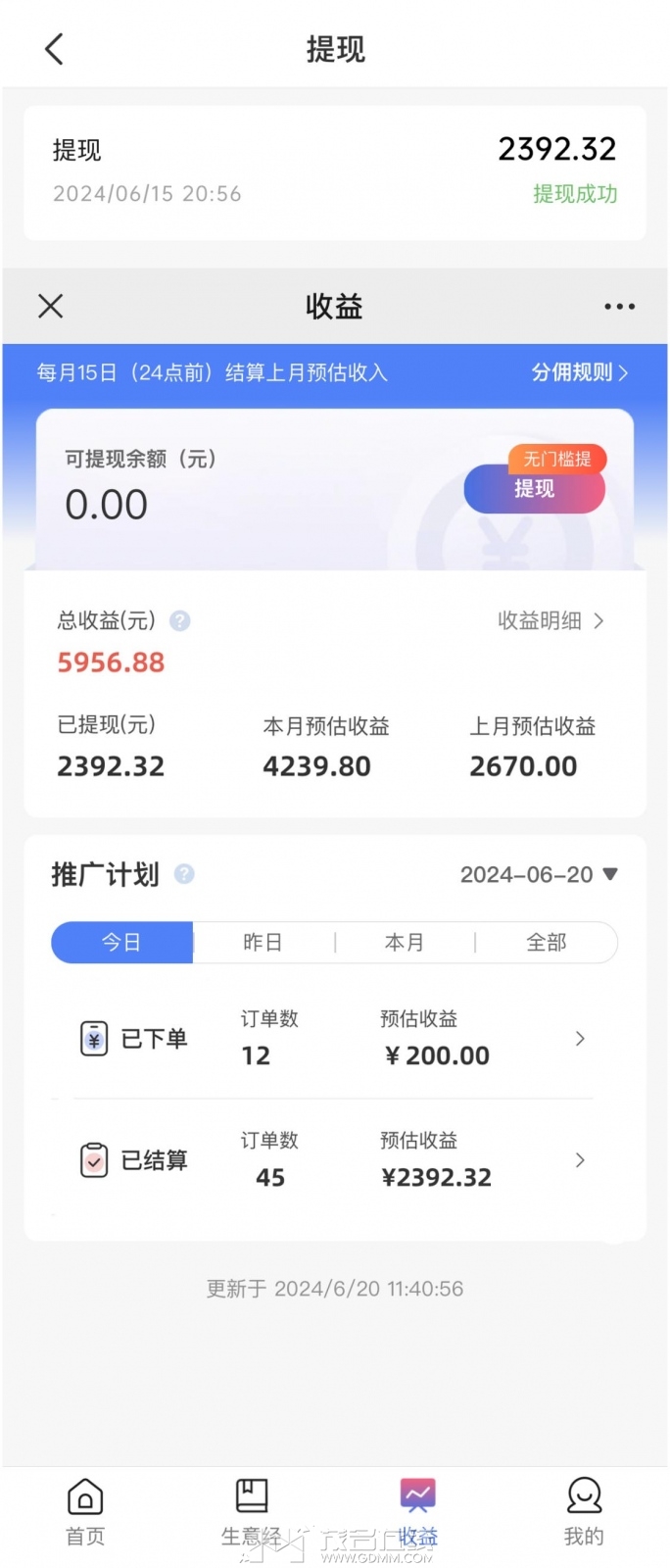Open the 已结算 settled orders row
Image resolution: width=670 pixels, height=1568 pixels.
click(333, 1160)
